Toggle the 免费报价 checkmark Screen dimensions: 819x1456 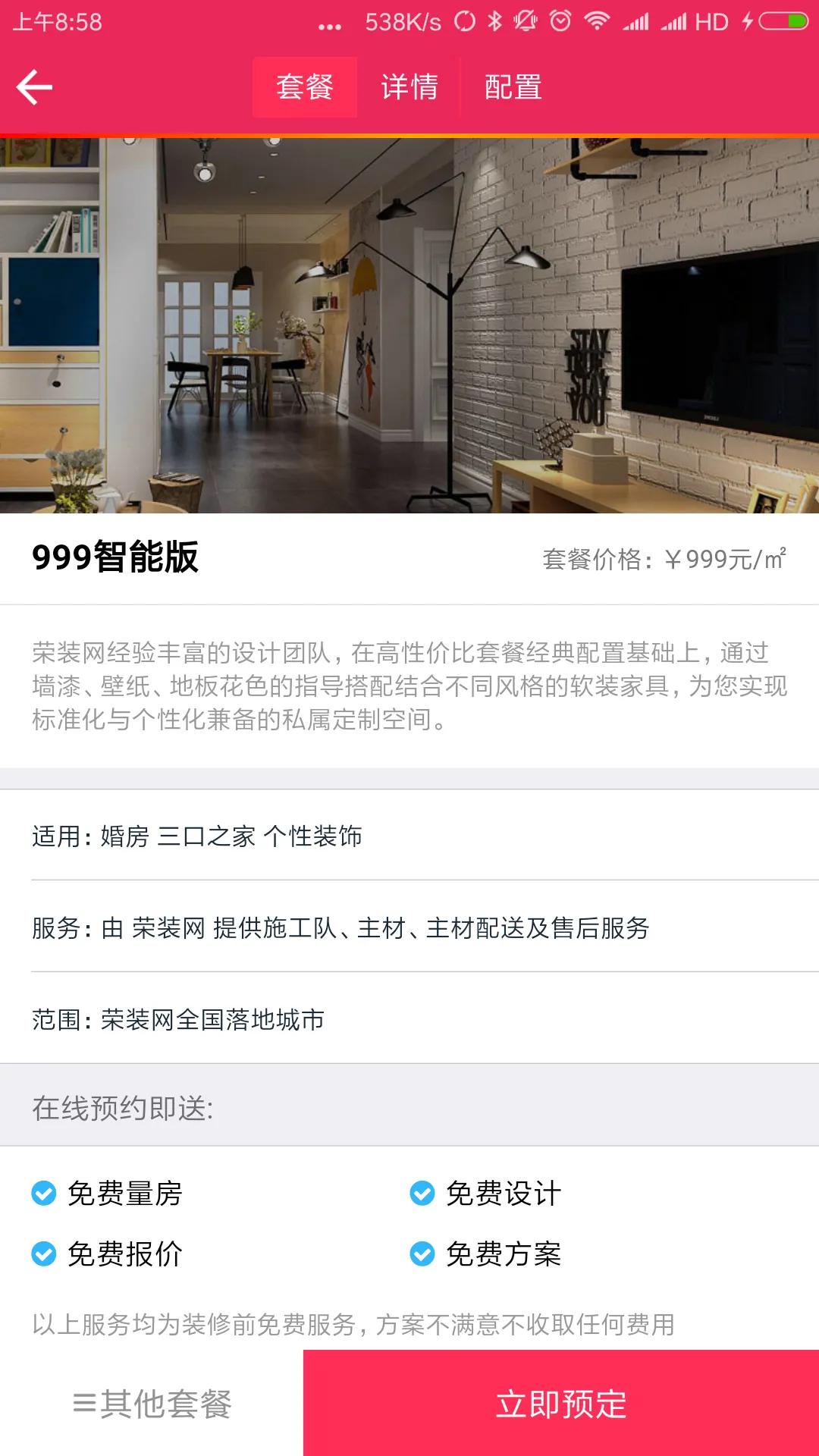coord(42,1253)
